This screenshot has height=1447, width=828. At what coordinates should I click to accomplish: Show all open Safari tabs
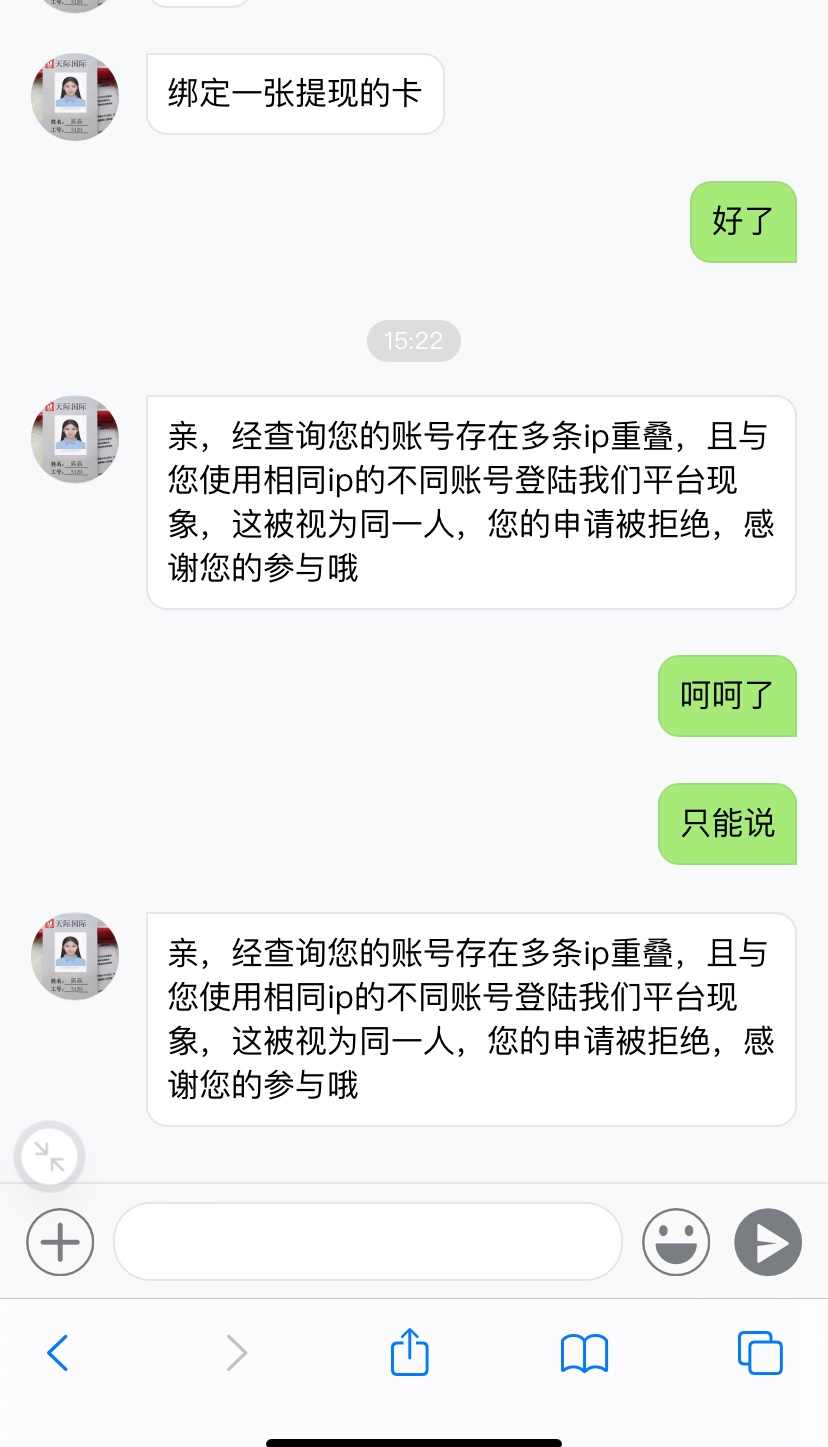tap(760, 1353)
